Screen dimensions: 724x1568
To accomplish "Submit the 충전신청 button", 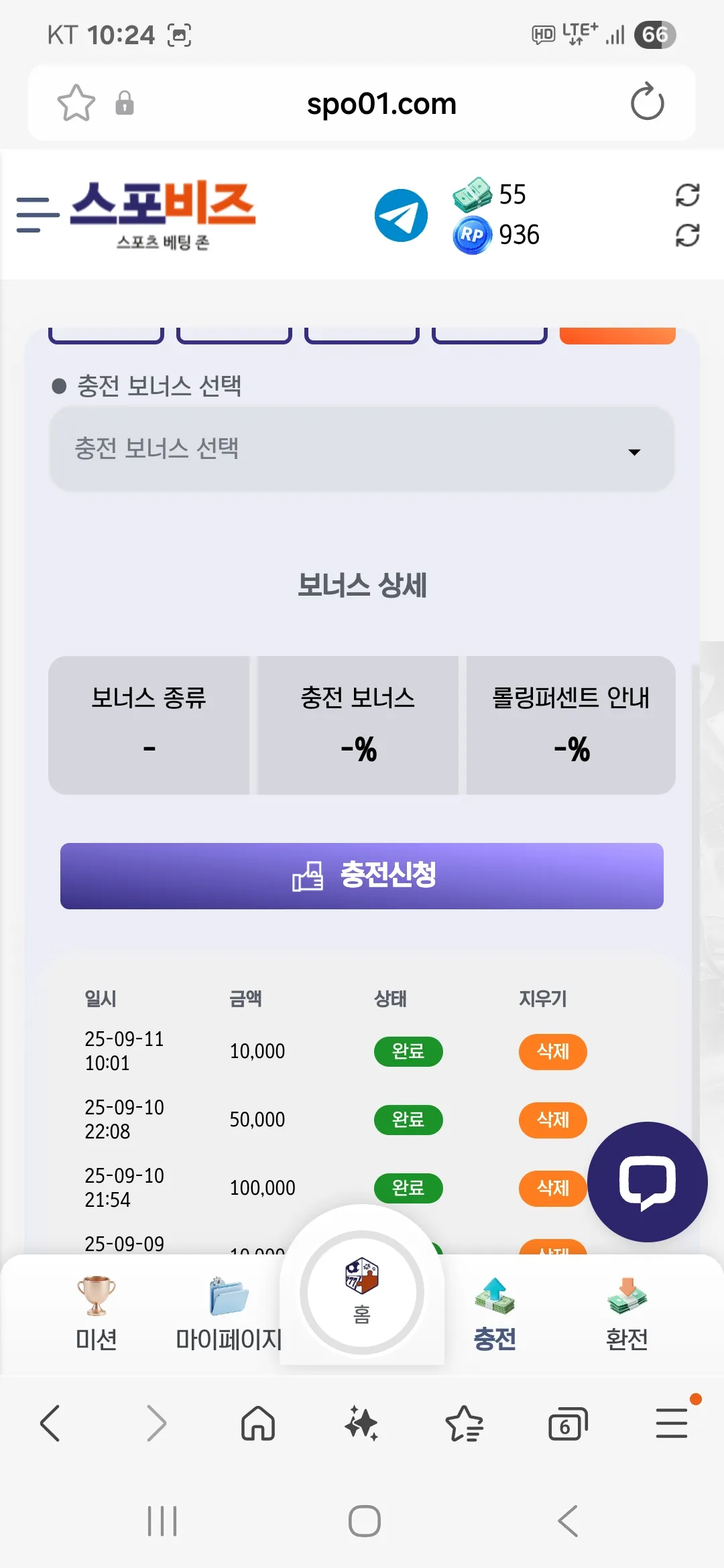I will [x=362, y=876].
